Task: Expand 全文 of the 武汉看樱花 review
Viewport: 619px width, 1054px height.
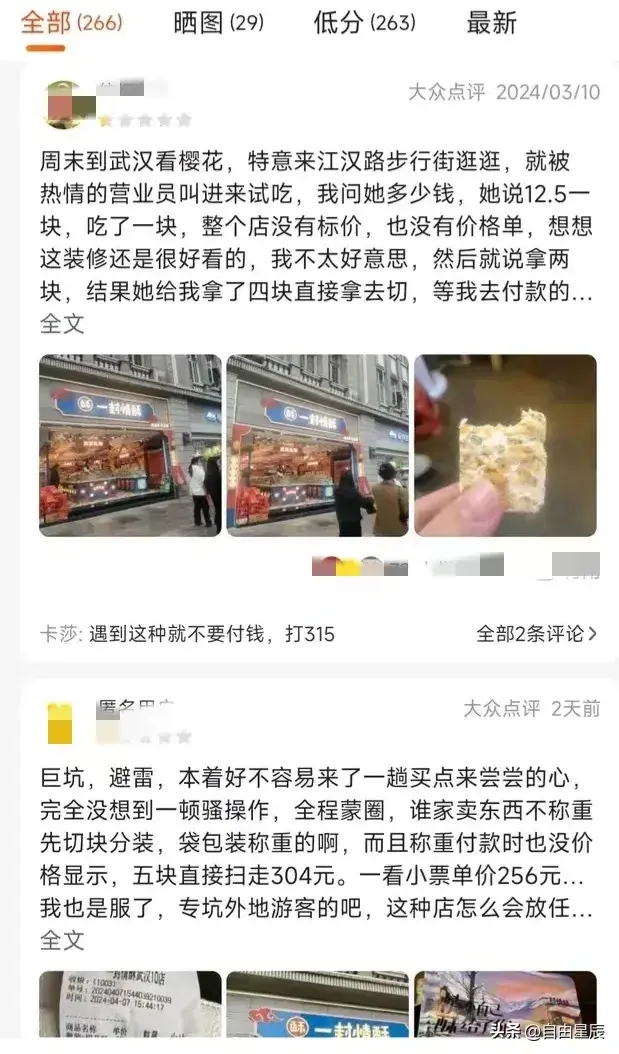Action: coord(62,324)
